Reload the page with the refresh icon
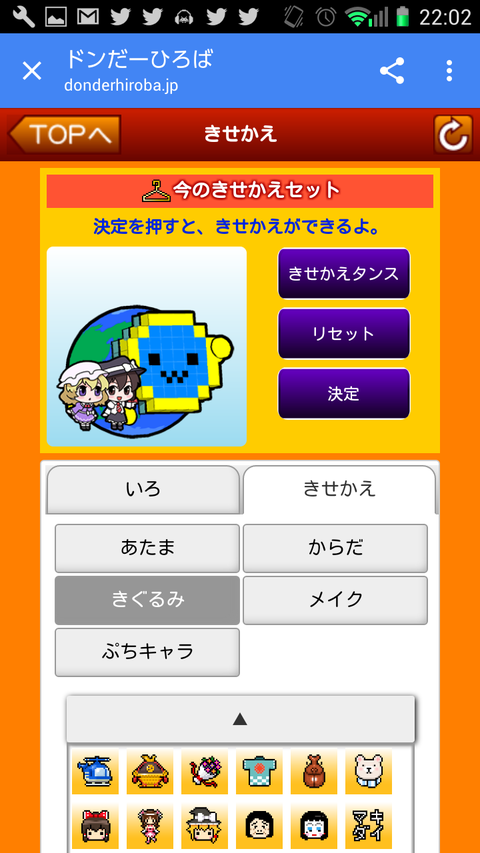Image resolution: width=480 pixels, height=853 pixels. (453, 134)
